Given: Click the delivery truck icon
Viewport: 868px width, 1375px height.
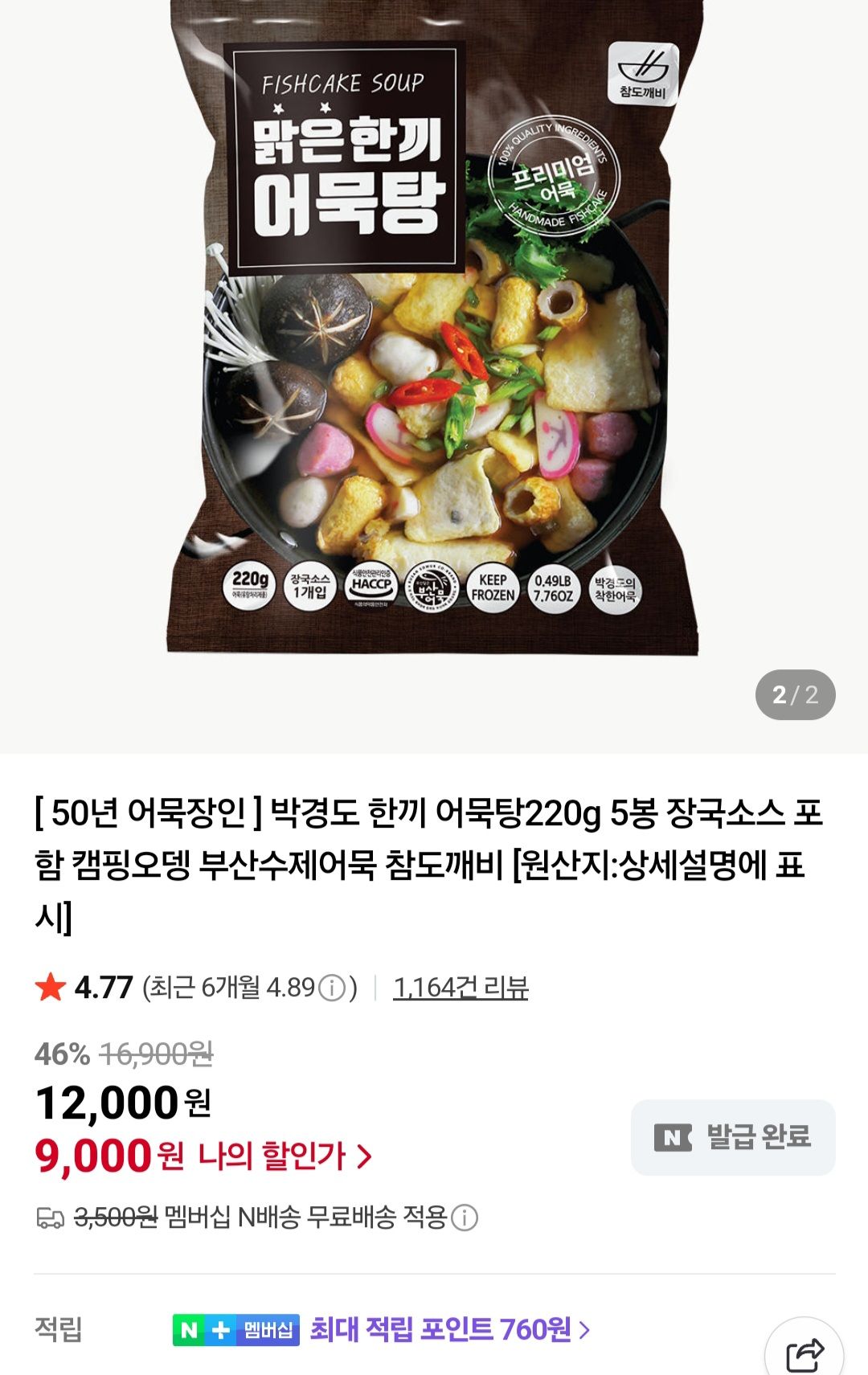Looking at the screenshot, I should point(50,1217).
